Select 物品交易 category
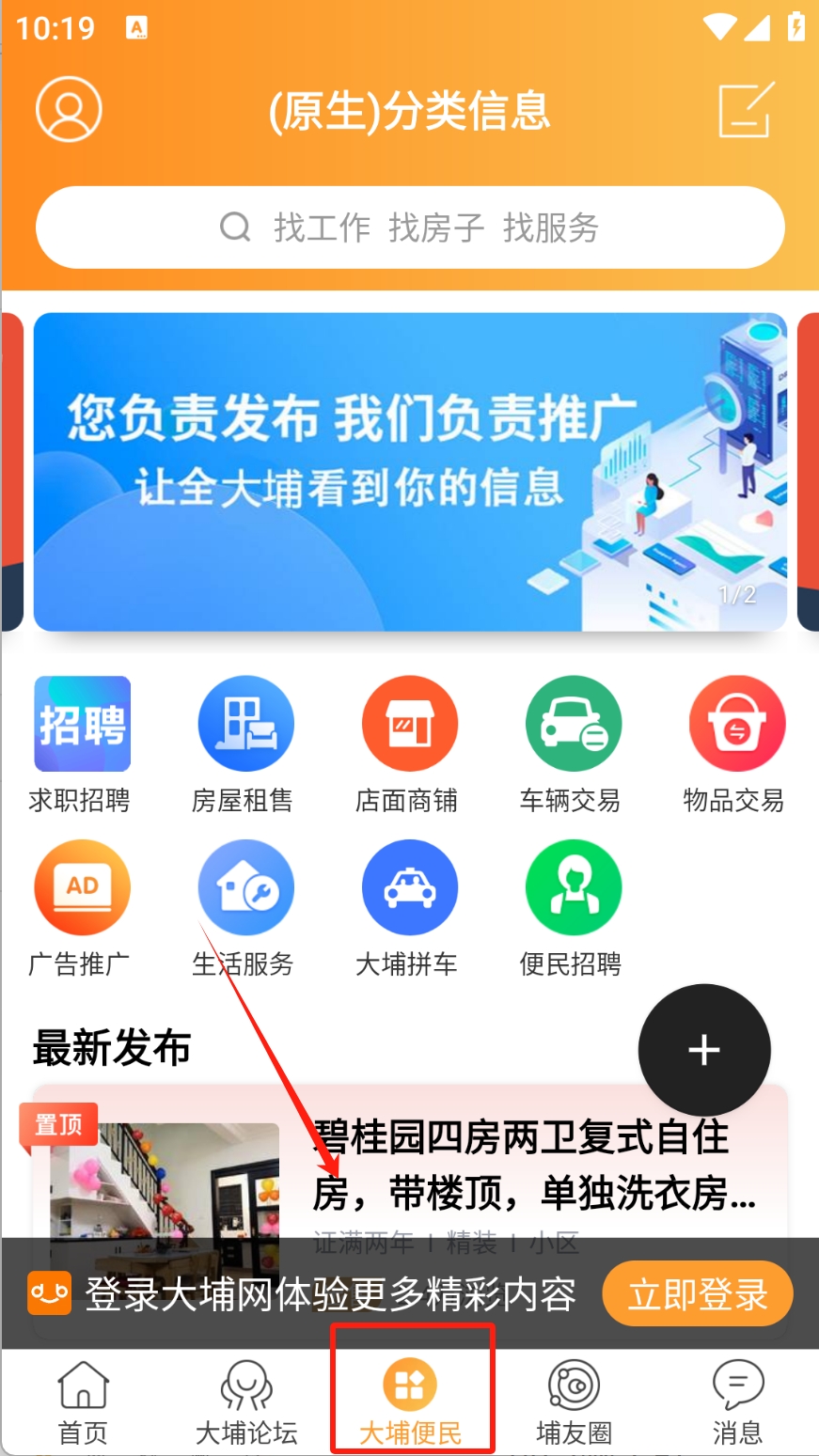 point(736,744)
